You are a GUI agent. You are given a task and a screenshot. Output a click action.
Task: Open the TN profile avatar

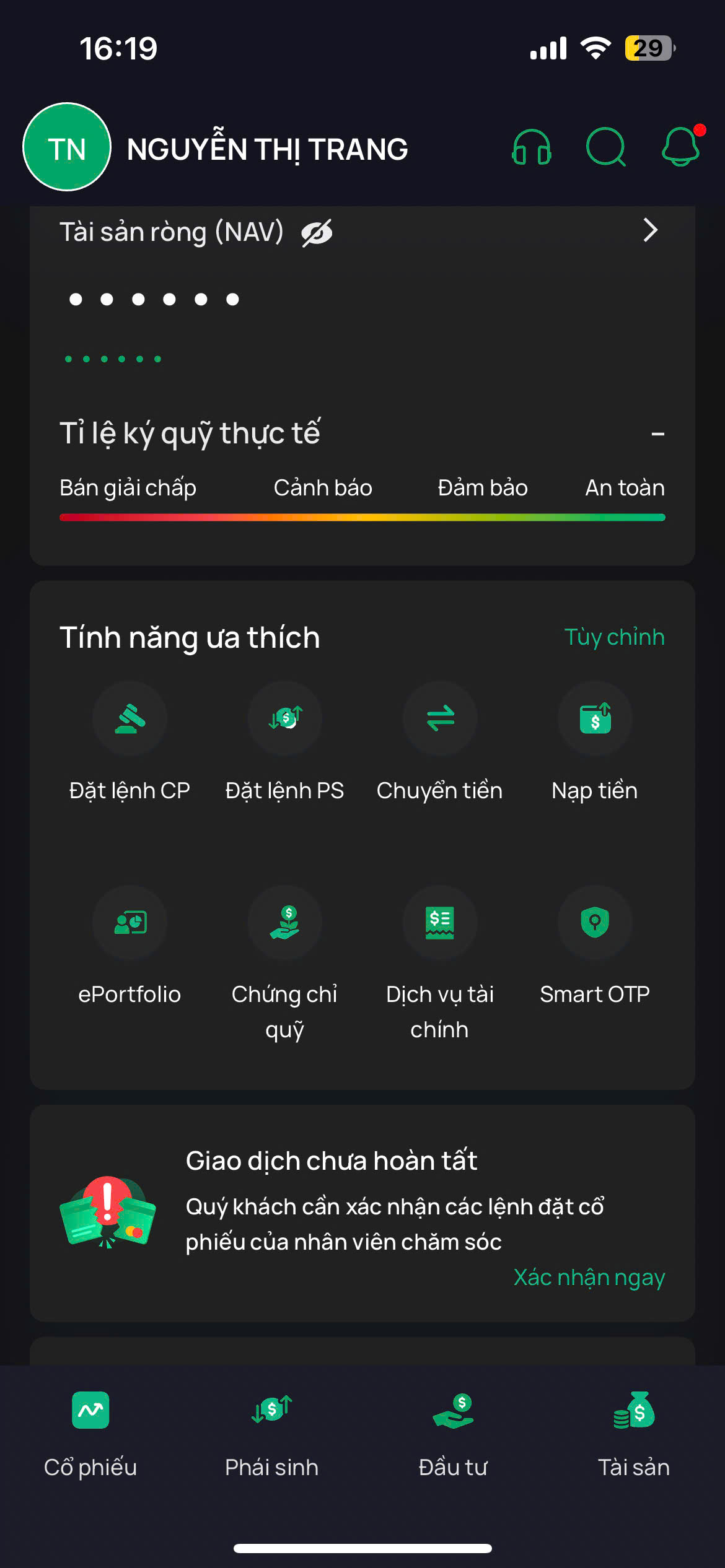67,147
